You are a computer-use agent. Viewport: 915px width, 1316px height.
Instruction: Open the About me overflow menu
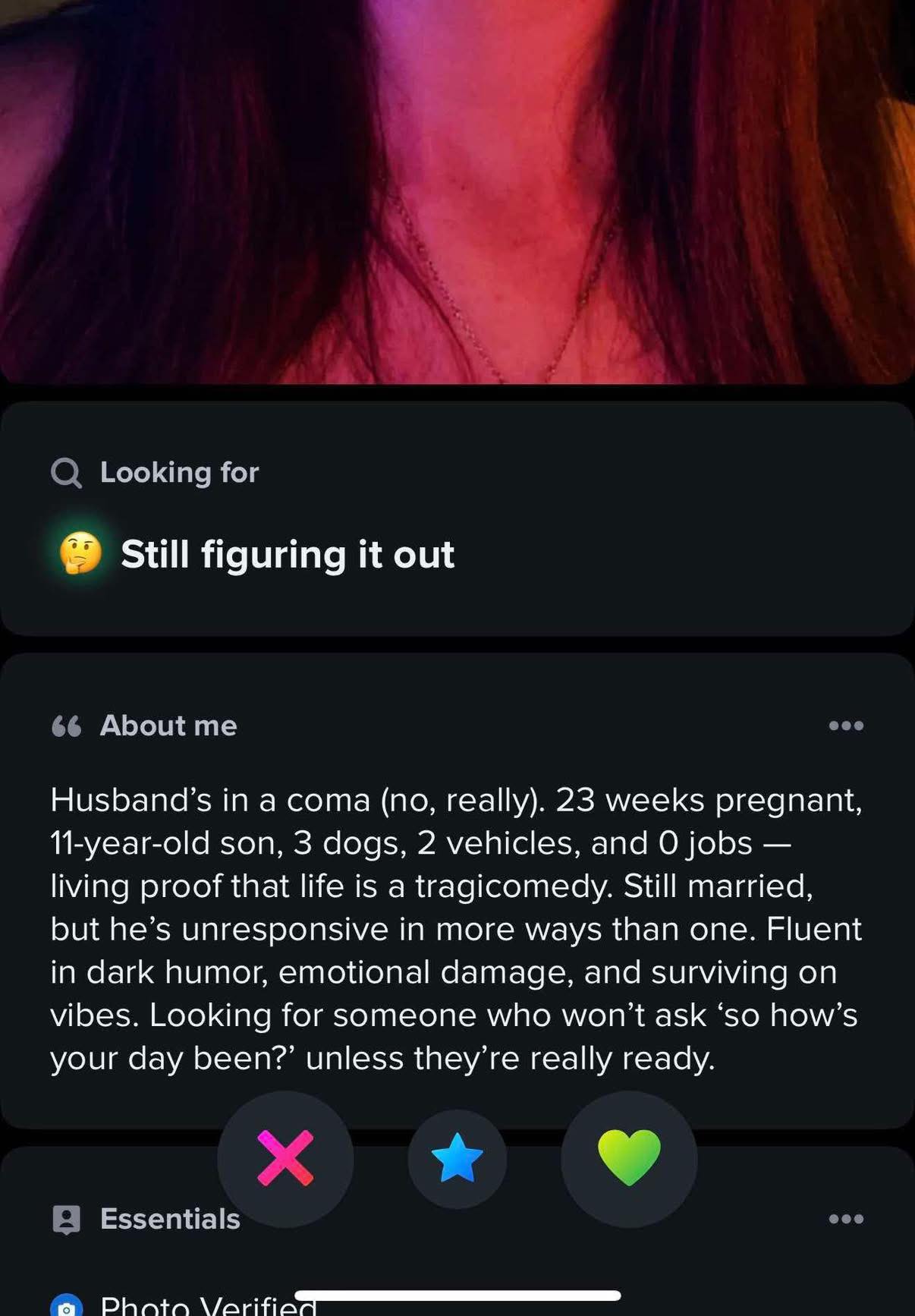845,726
